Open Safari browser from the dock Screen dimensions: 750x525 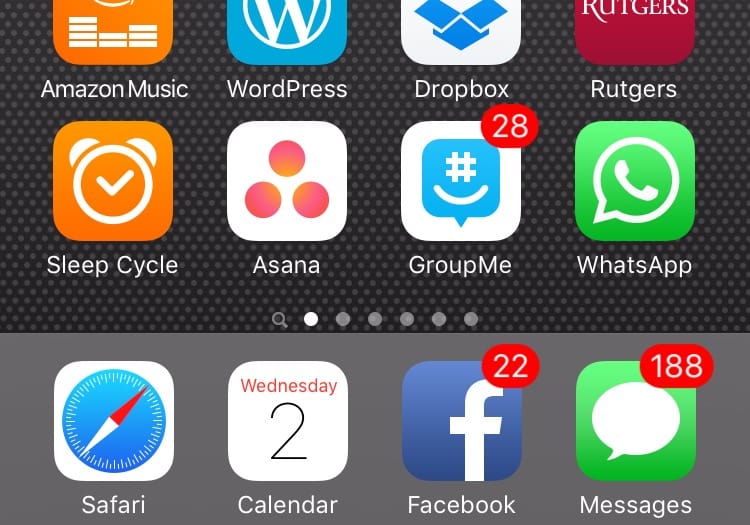click(114, 421)
